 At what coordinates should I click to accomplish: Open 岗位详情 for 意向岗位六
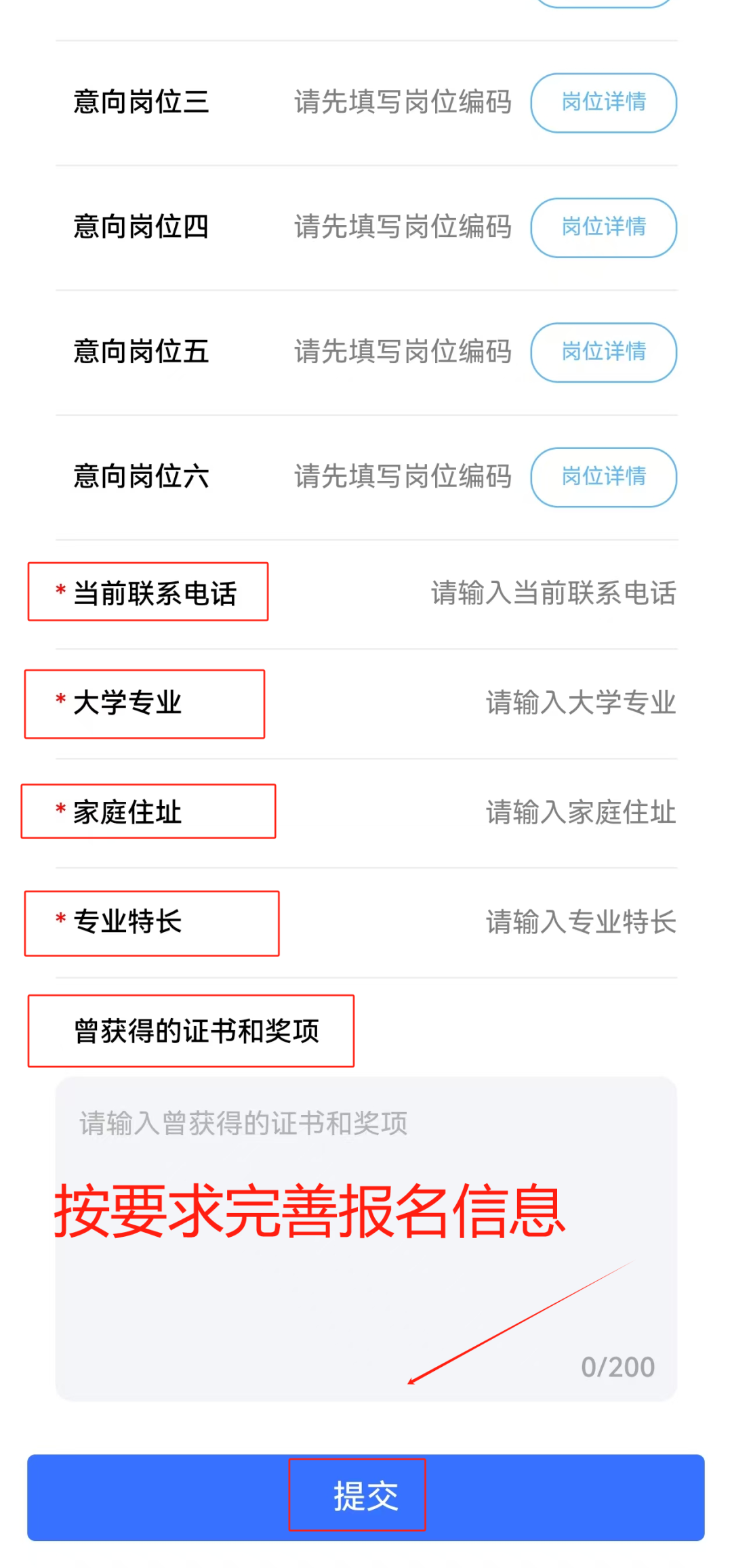[603, 477]
